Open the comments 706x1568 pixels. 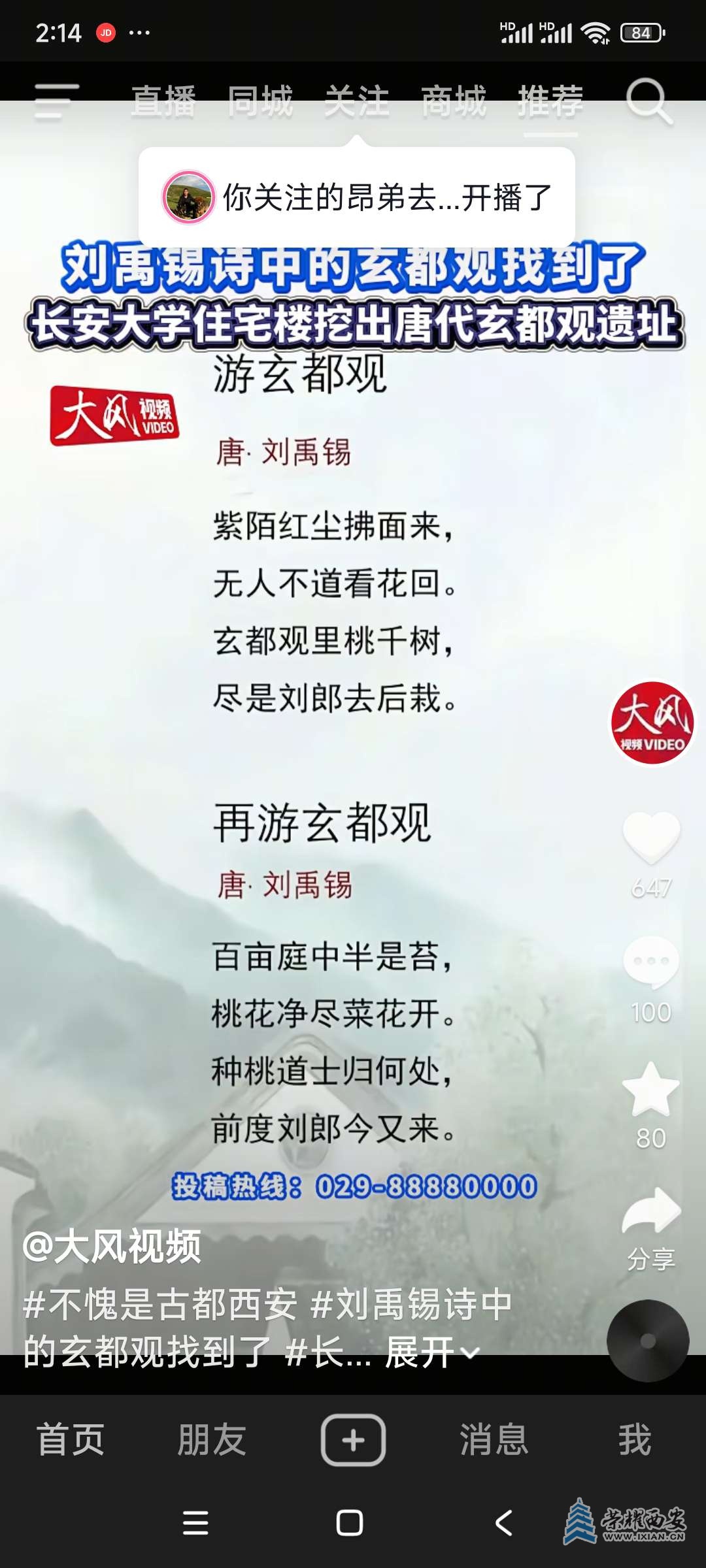pos(651,962)
